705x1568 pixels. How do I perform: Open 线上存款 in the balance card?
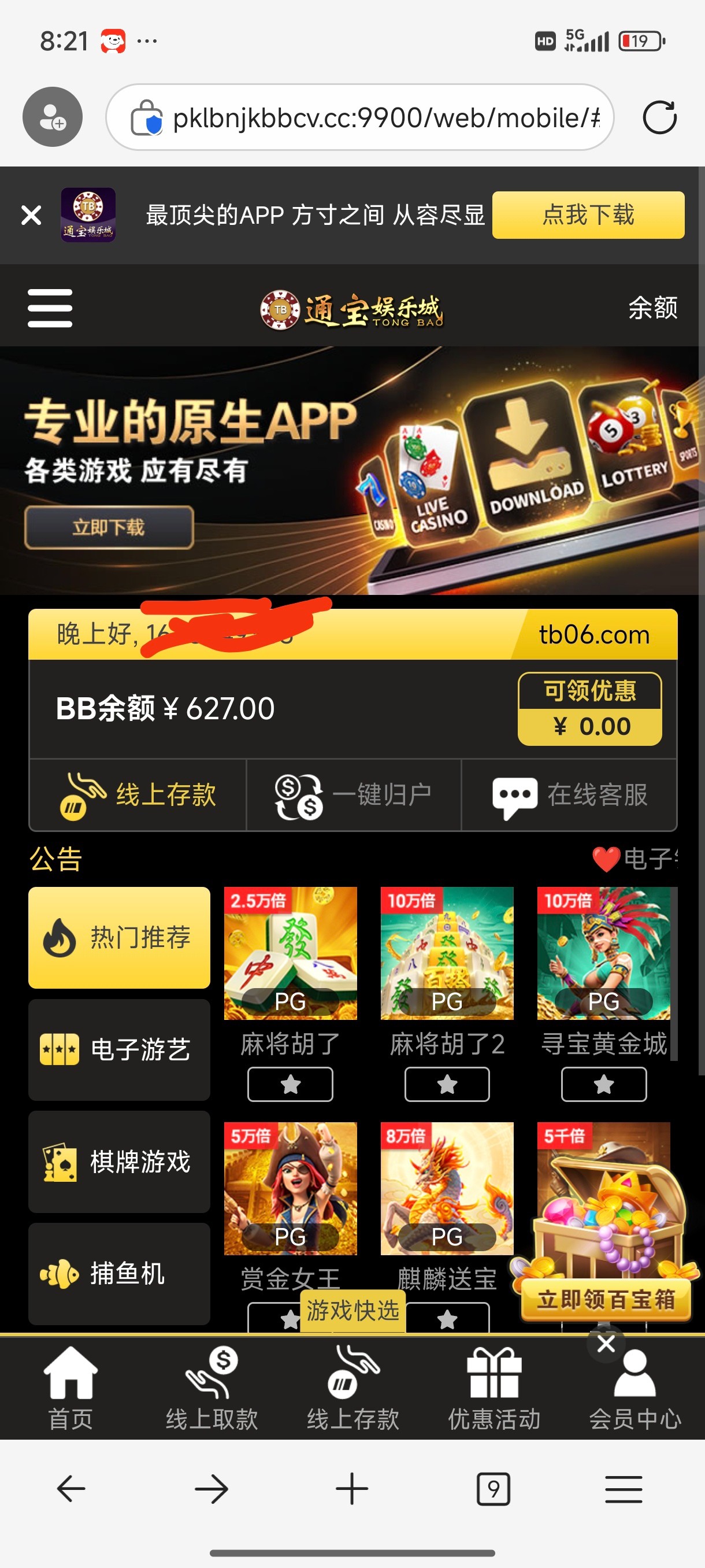(138, 794)
